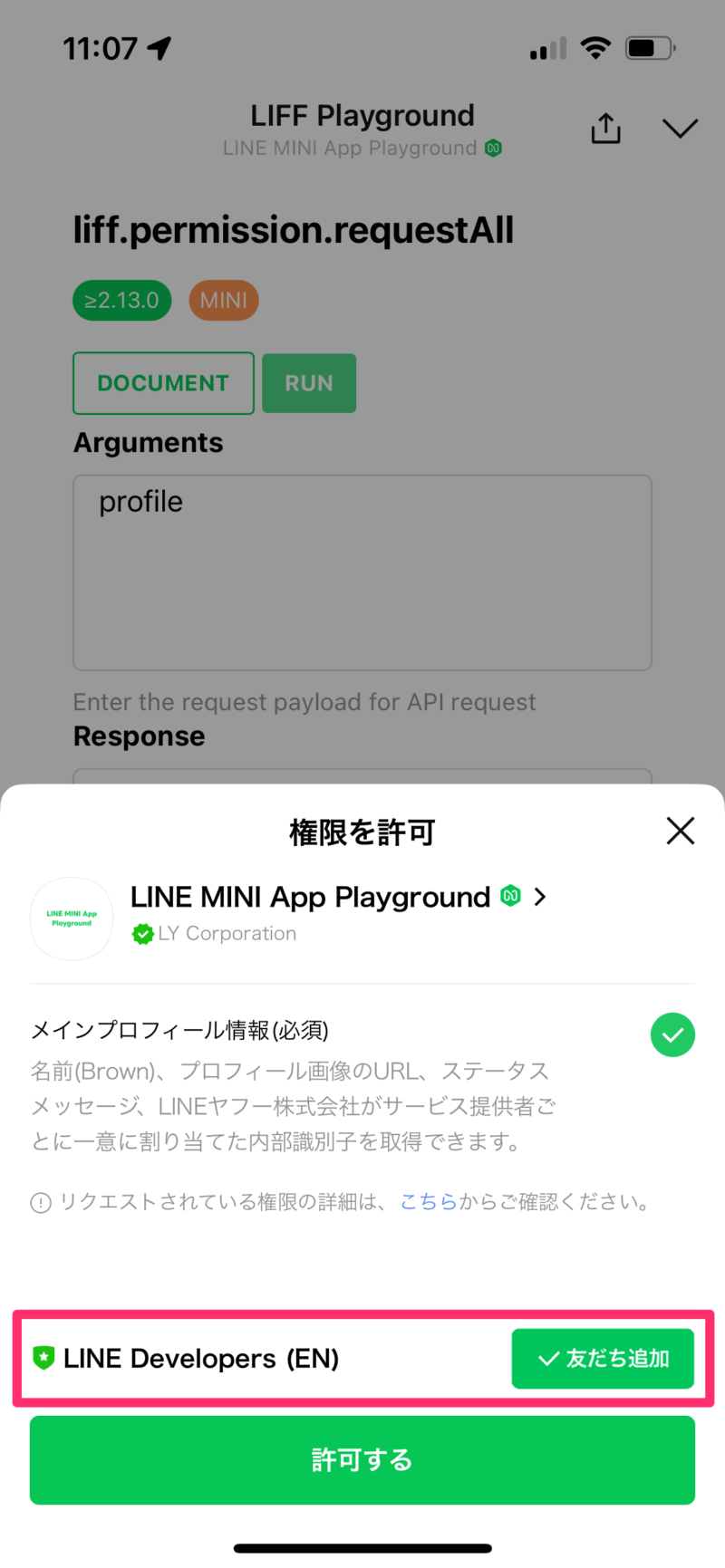
Task: Dismiss the 権限を許可 dialog with the X
Action: (x=680, y=831)
